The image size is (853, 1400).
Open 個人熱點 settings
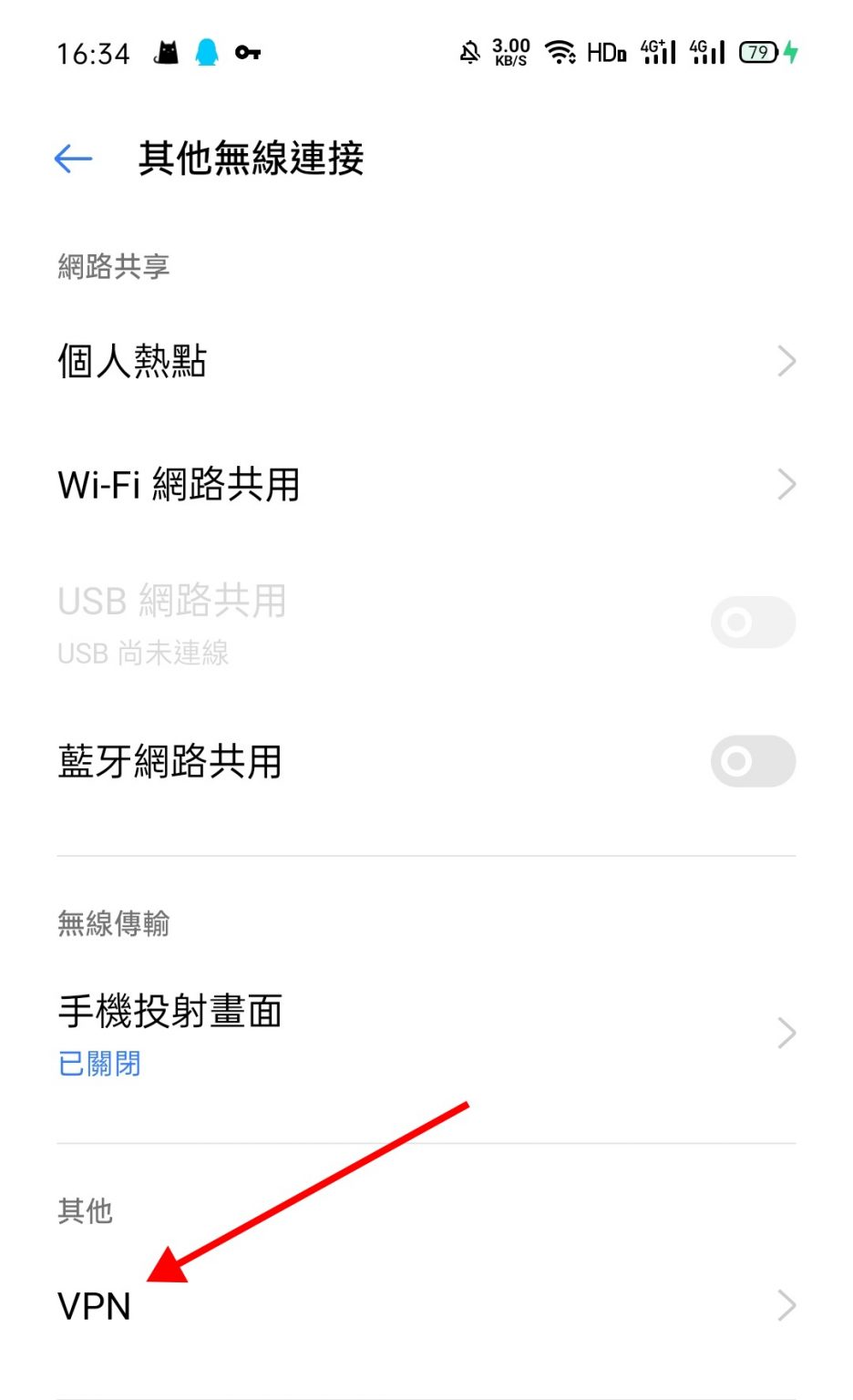pyautogui.click(x=426, y=362)
